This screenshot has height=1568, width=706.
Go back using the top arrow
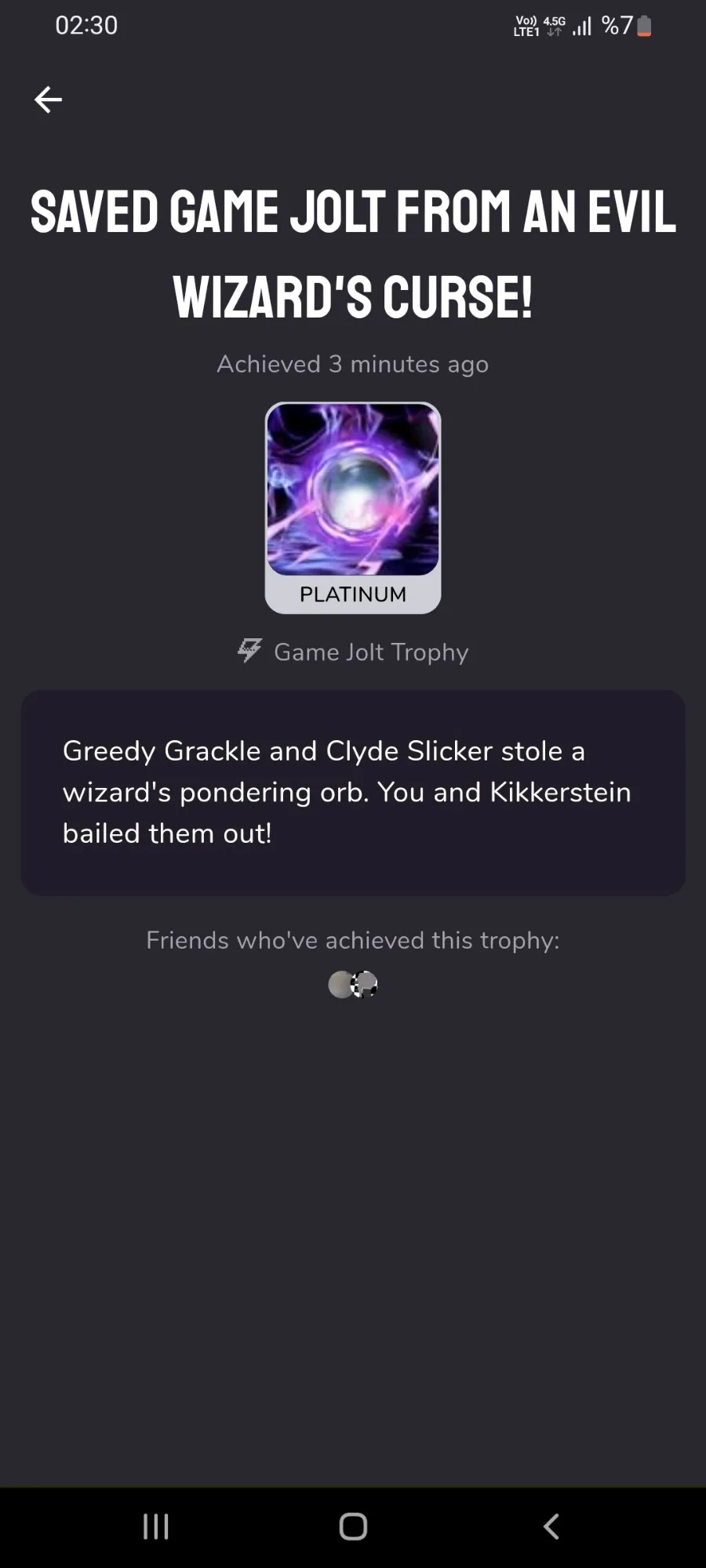tap(48, 100)
